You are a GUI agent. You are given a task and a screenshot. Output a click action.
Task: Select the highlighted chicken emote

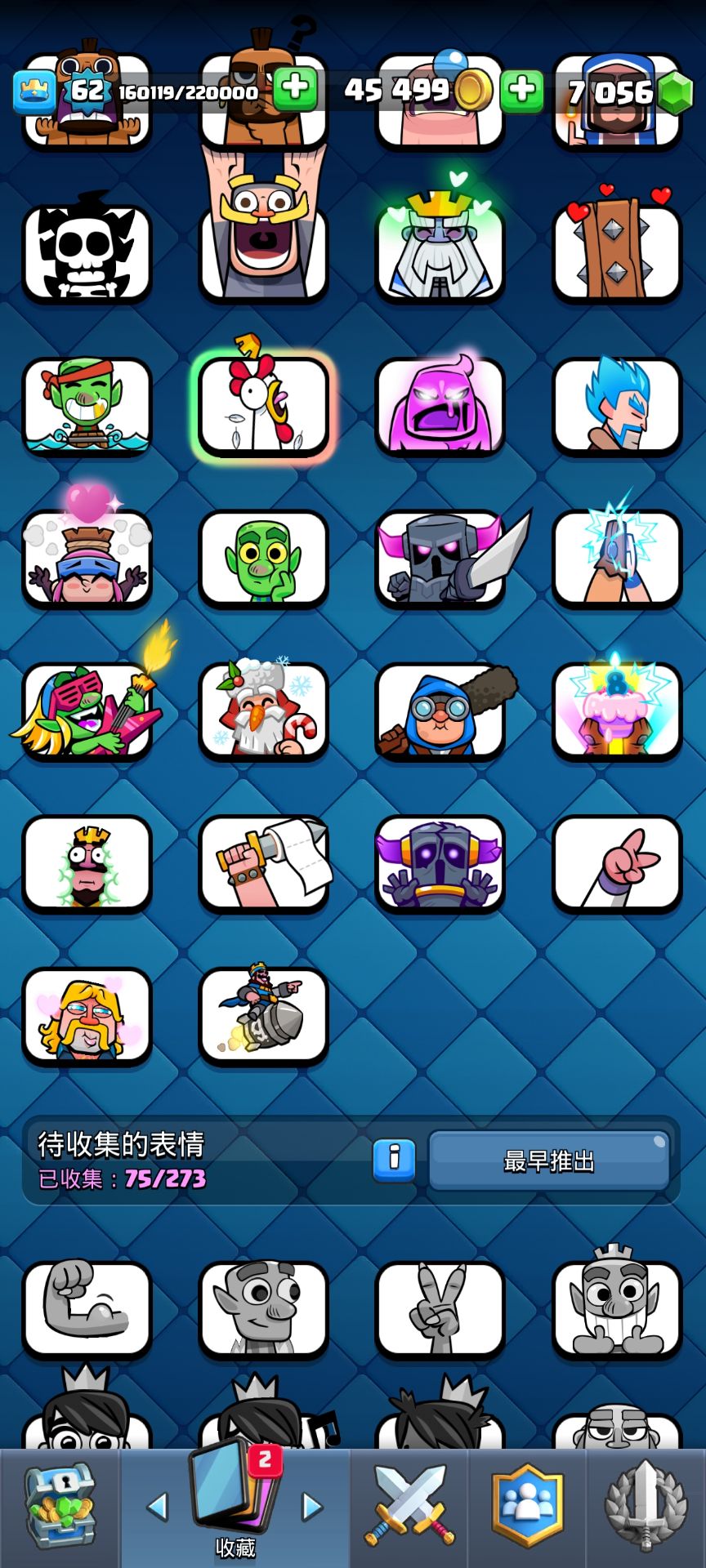click(264, 406)
